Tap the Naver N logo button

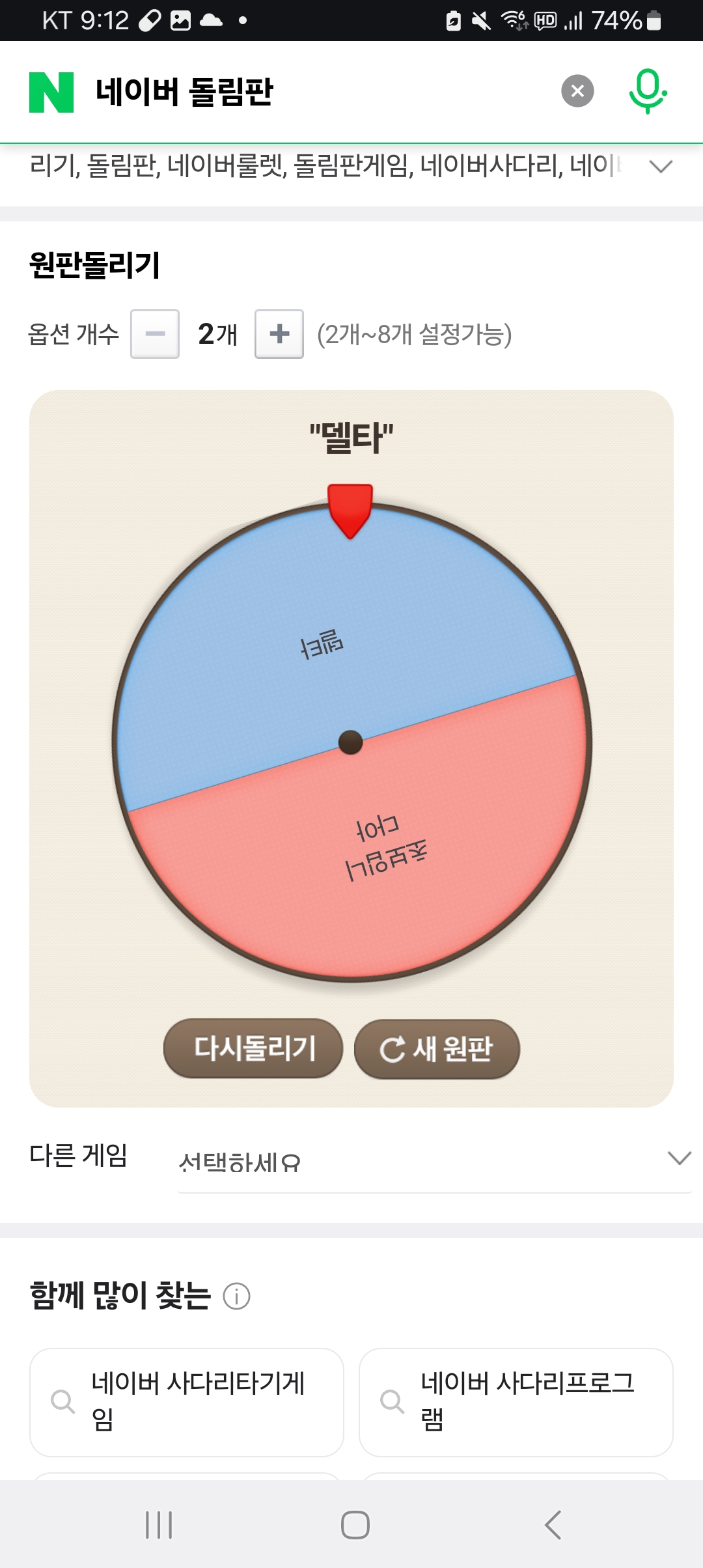pyautogui.click(x=51, y=92)
